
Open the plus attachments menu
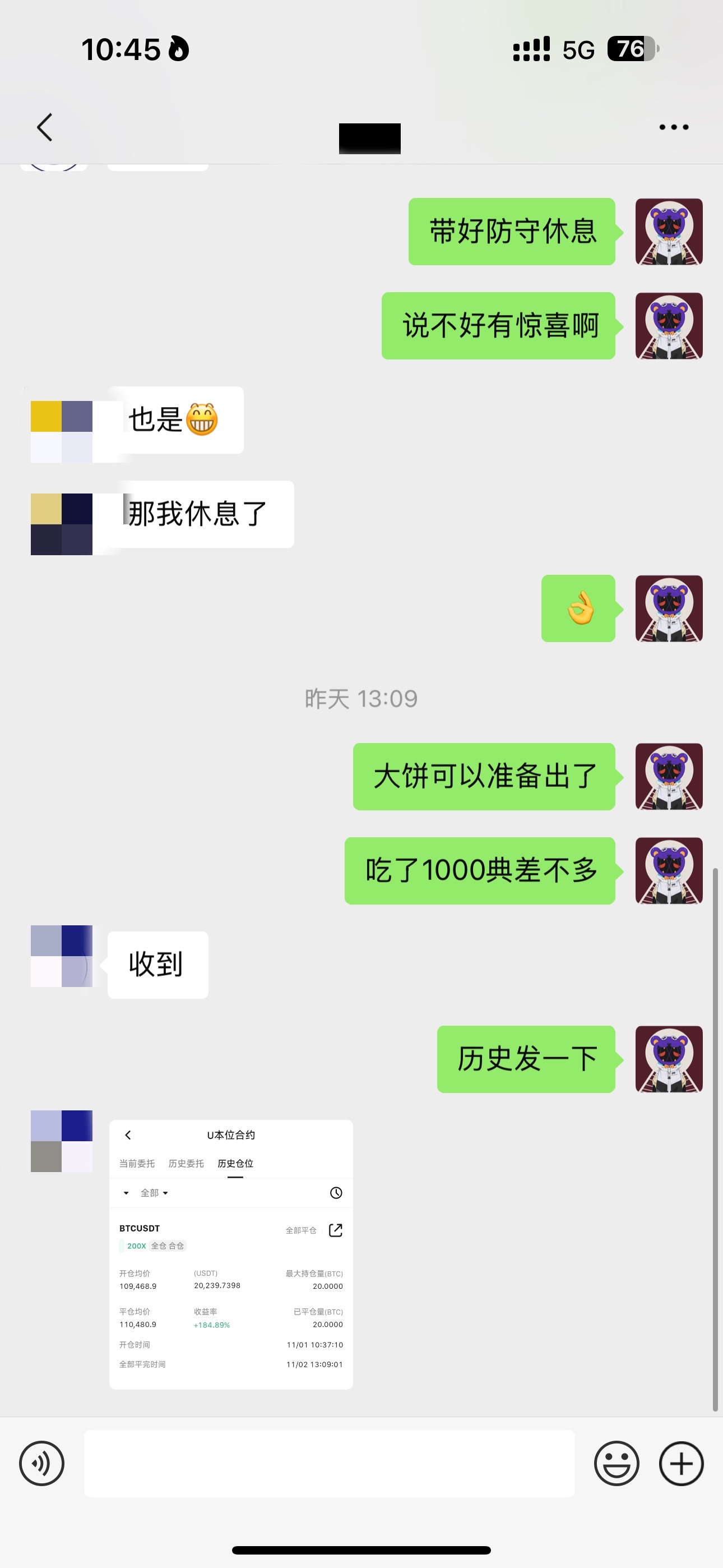click(x=681, y=1463)
